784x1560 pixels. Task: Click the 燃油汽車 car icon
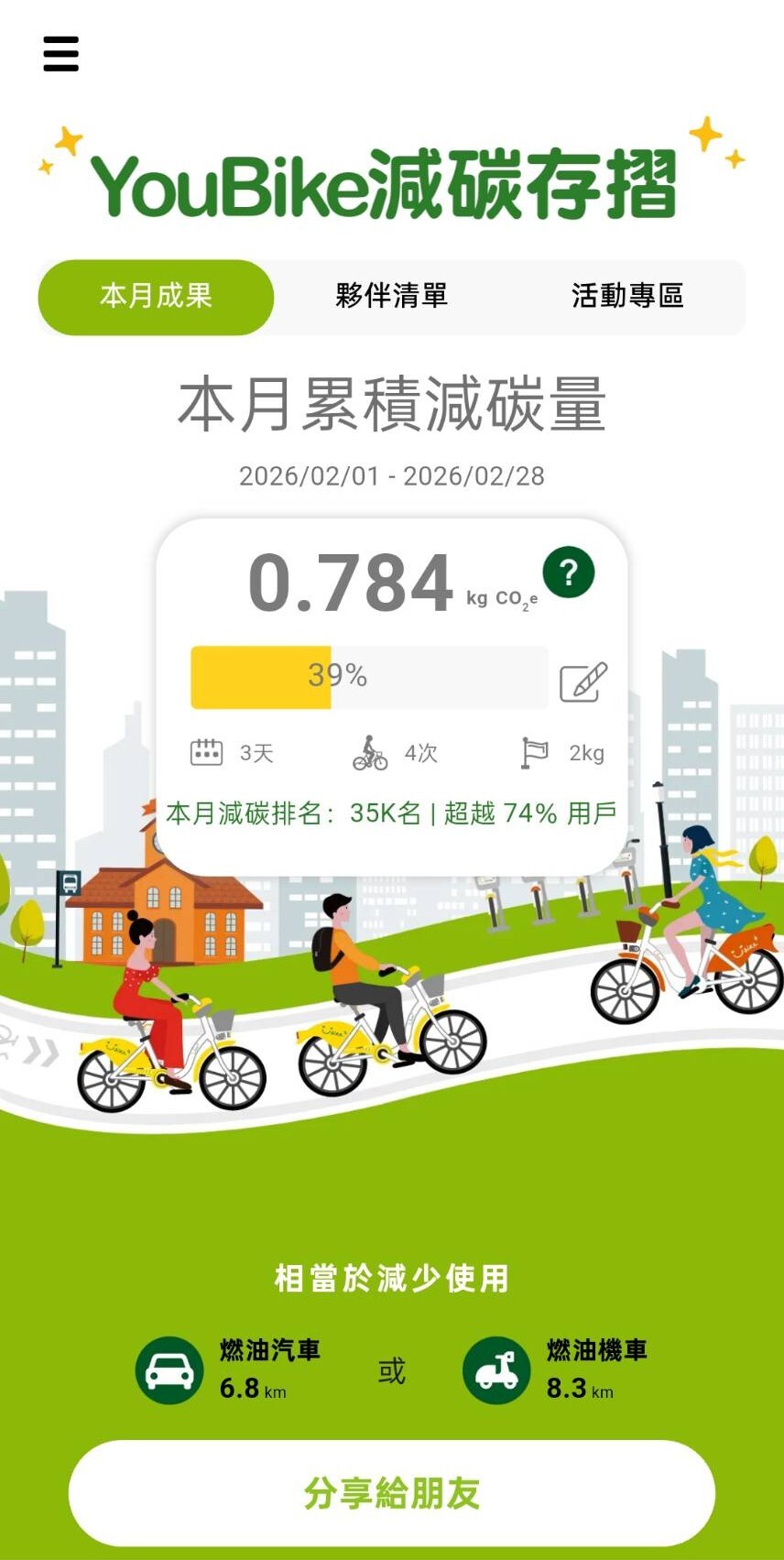[x=169, y=1369]
